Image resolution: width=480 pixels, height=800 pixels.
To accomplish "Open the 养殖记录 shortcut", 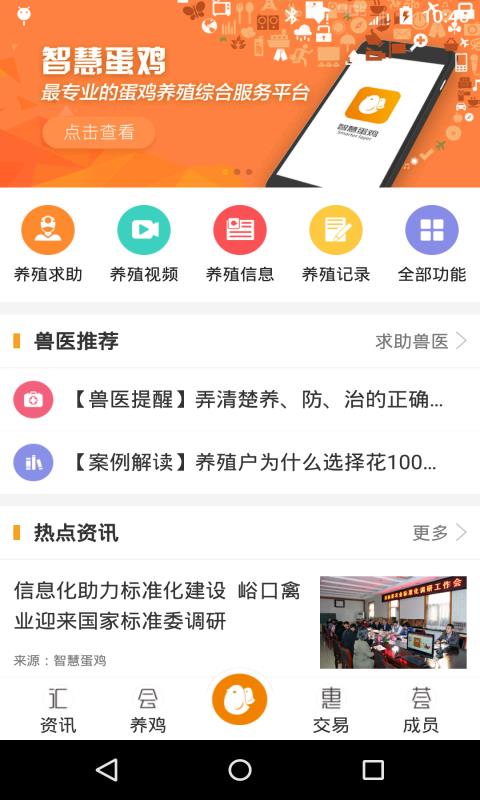I will 336,244.
